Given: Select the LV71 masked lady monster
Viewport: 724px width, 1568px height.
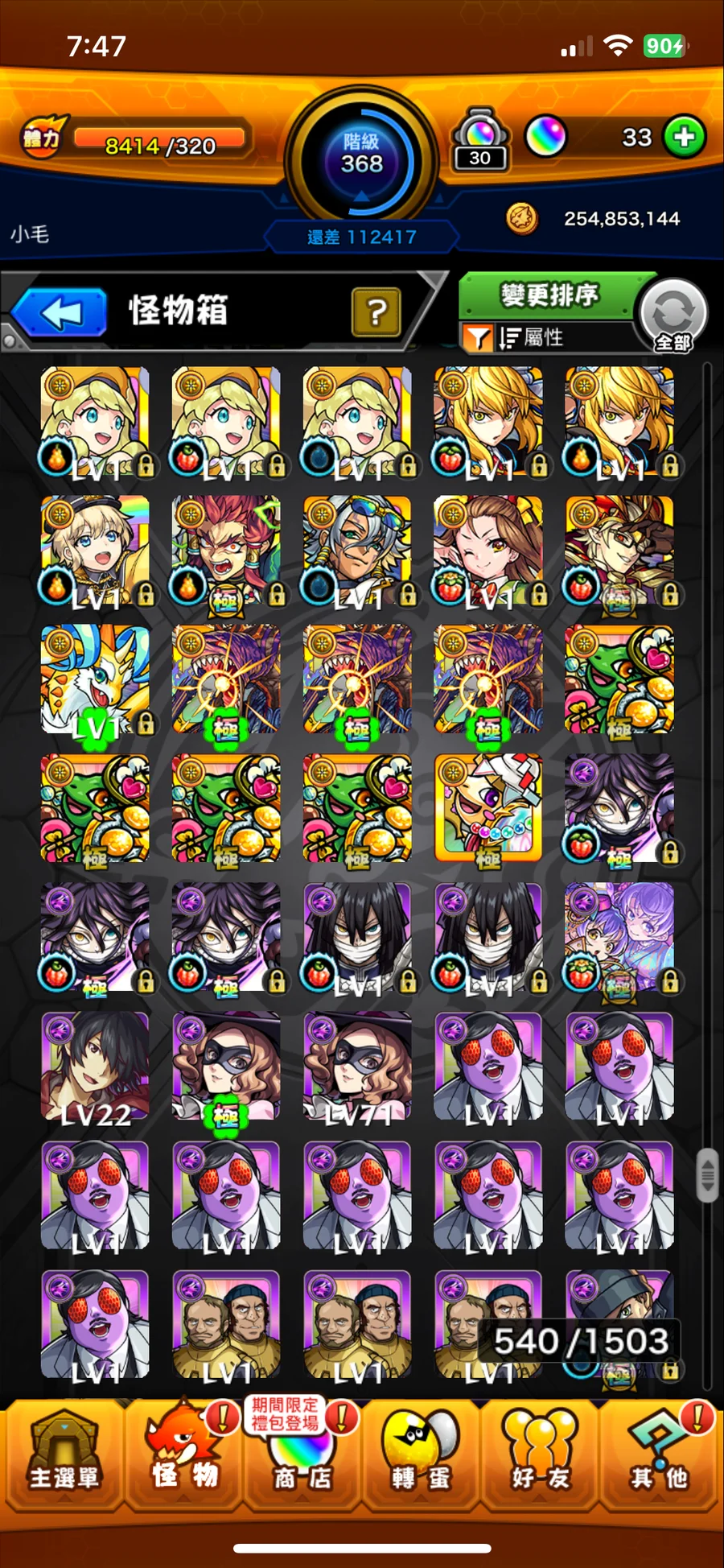Looking at the screenshot, I should click(x=357, y=1067).
